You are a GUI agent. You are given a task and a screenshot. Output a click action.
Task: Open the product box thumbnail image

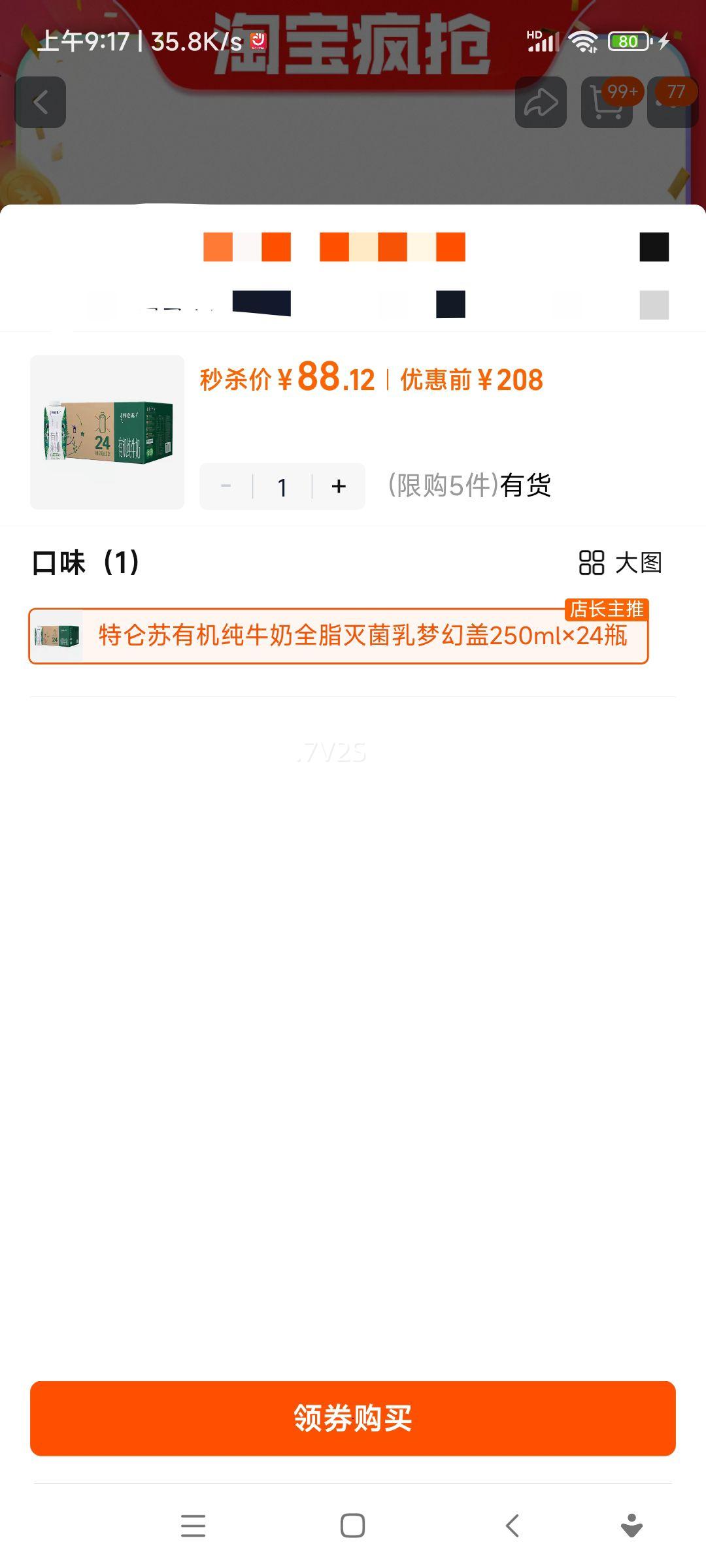[x=107, y=431]
